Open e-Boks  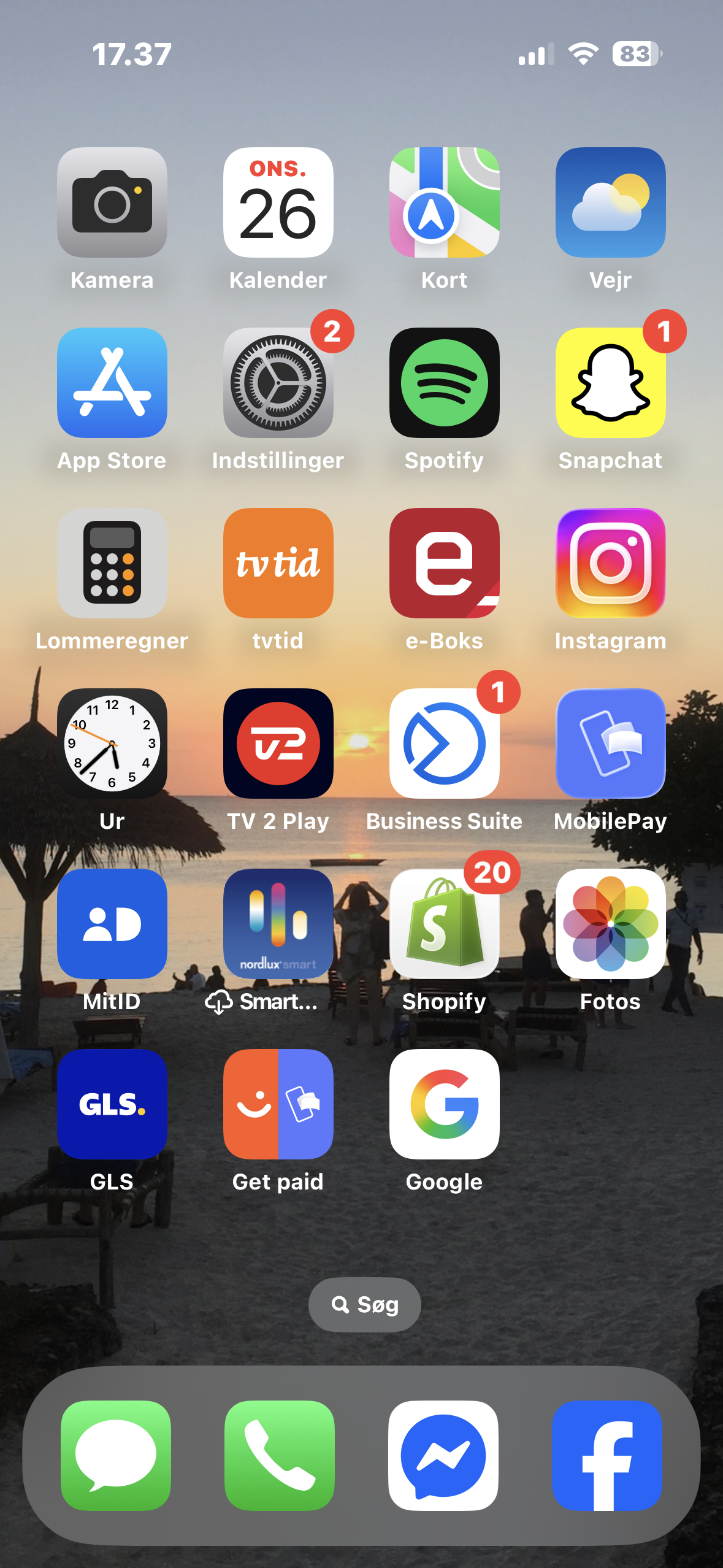click(x=444, y=563)
